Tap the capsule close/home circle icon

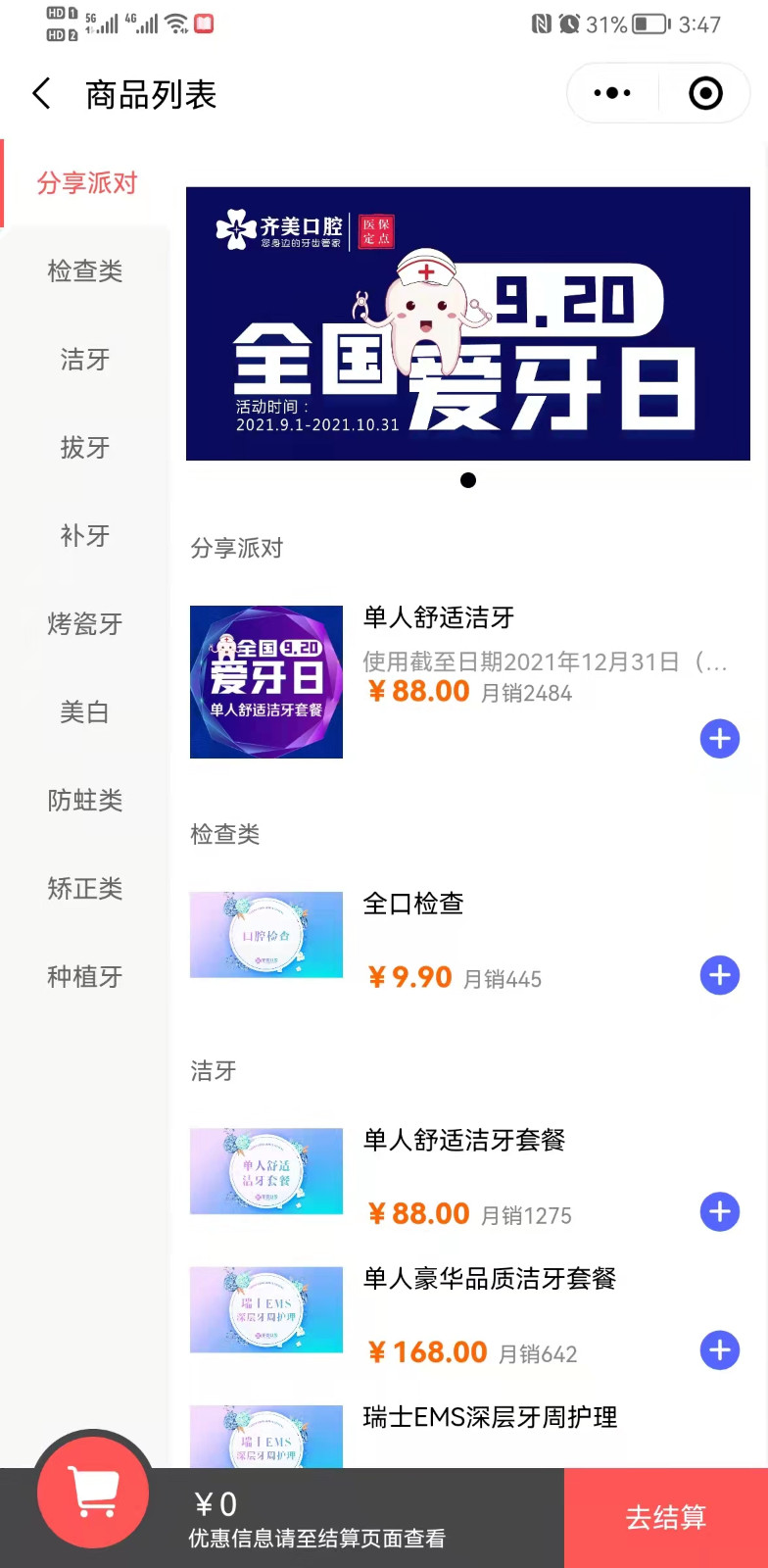point(703,92)
